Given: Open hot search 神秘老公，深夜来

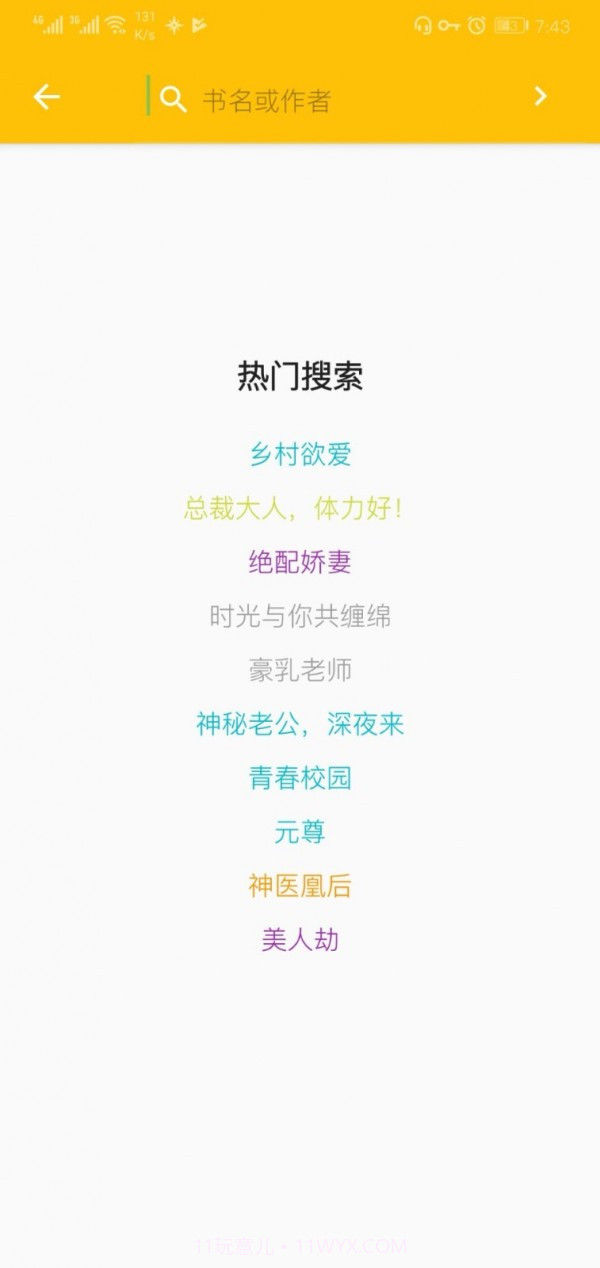Looking at the screenshot, I should click(x=300, y=724).
